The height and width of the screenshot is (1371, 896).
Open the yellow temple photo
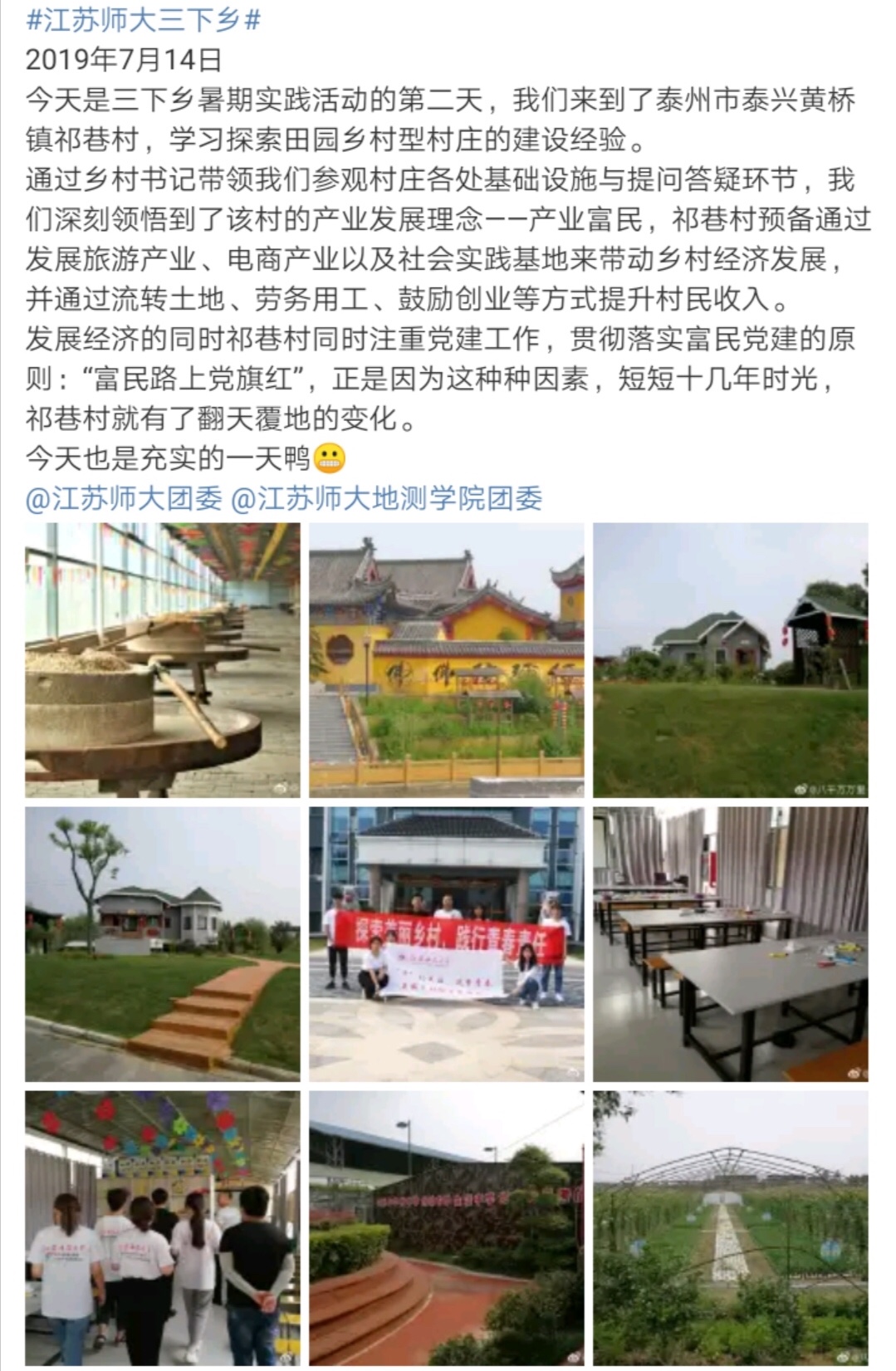click(447, 660)
